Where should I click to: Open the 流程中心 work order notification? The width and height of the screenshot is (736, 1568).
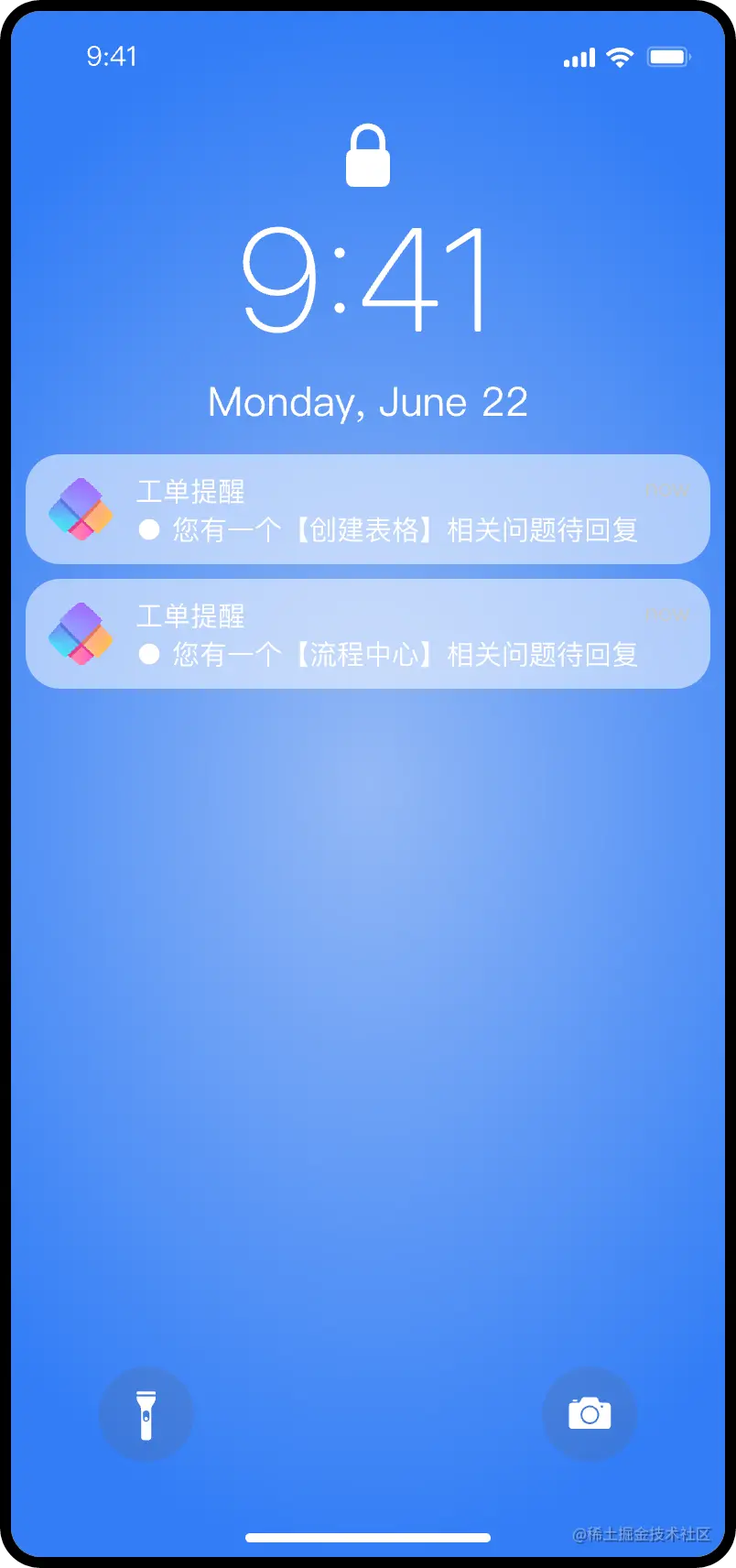pos(368,634)
